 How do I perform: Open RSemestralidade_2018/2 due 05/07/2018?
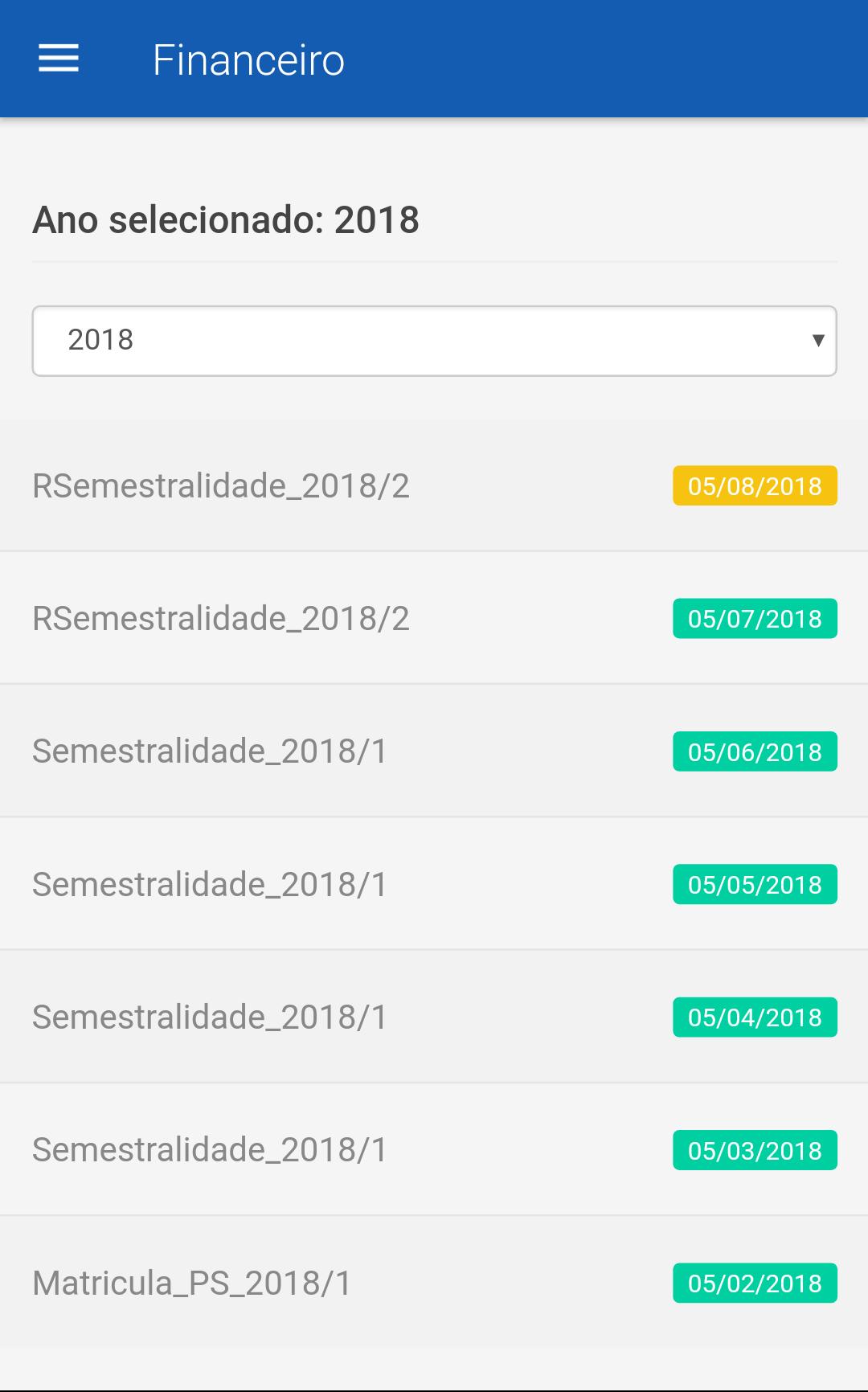pyautogui.click(x=434, y=618)
